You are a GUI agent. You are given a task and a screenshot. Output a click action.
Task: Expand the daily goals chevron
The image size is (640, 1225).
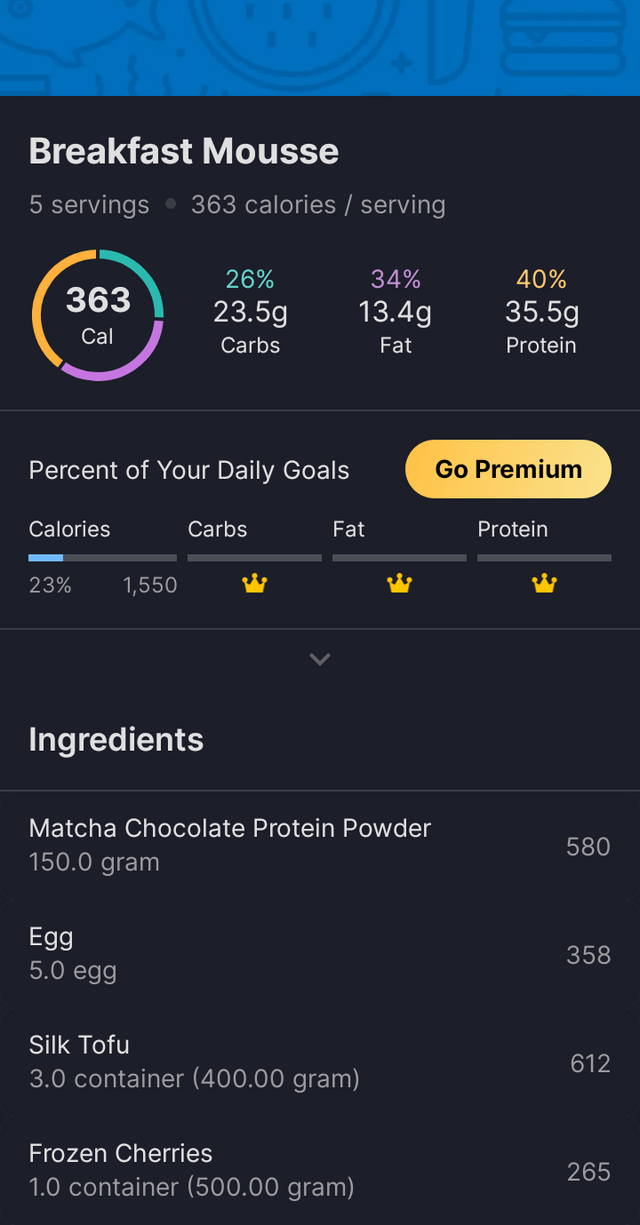tap(320, 659)
